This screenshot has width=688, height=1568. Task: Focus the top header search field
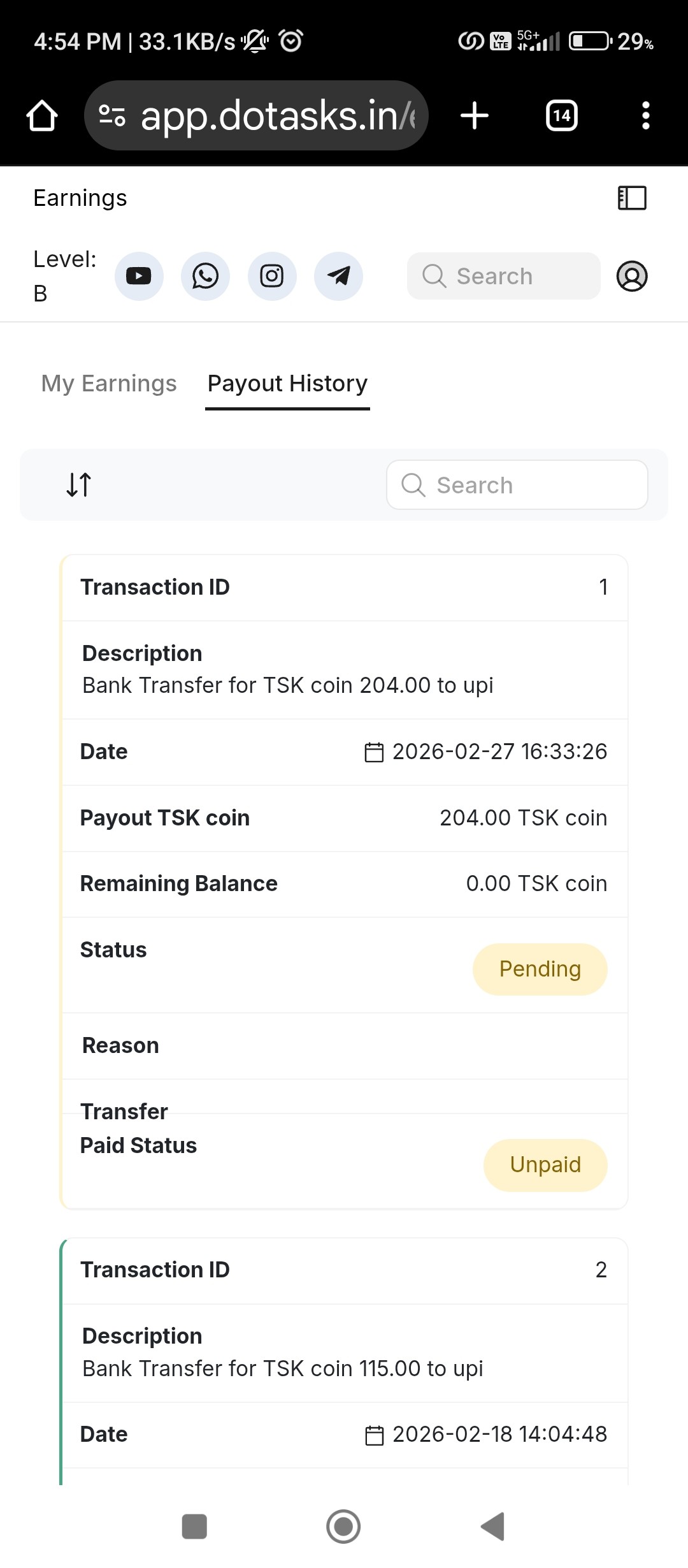pyautogui.click(x=503, y=276)
